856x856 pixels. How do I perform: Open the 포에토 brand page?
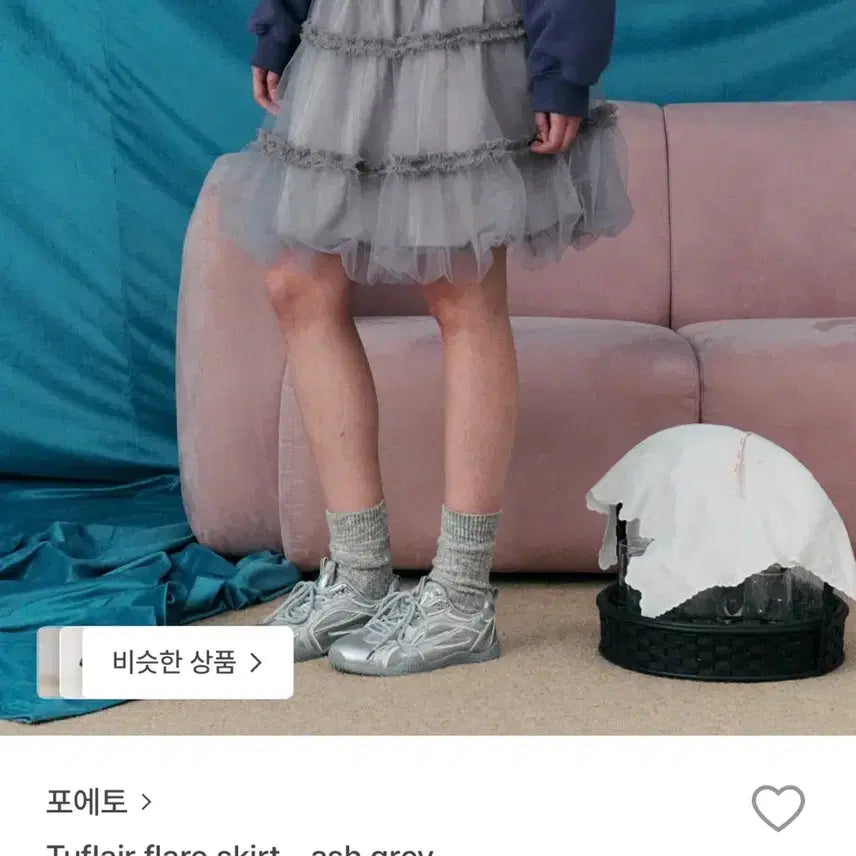[98, 801]
